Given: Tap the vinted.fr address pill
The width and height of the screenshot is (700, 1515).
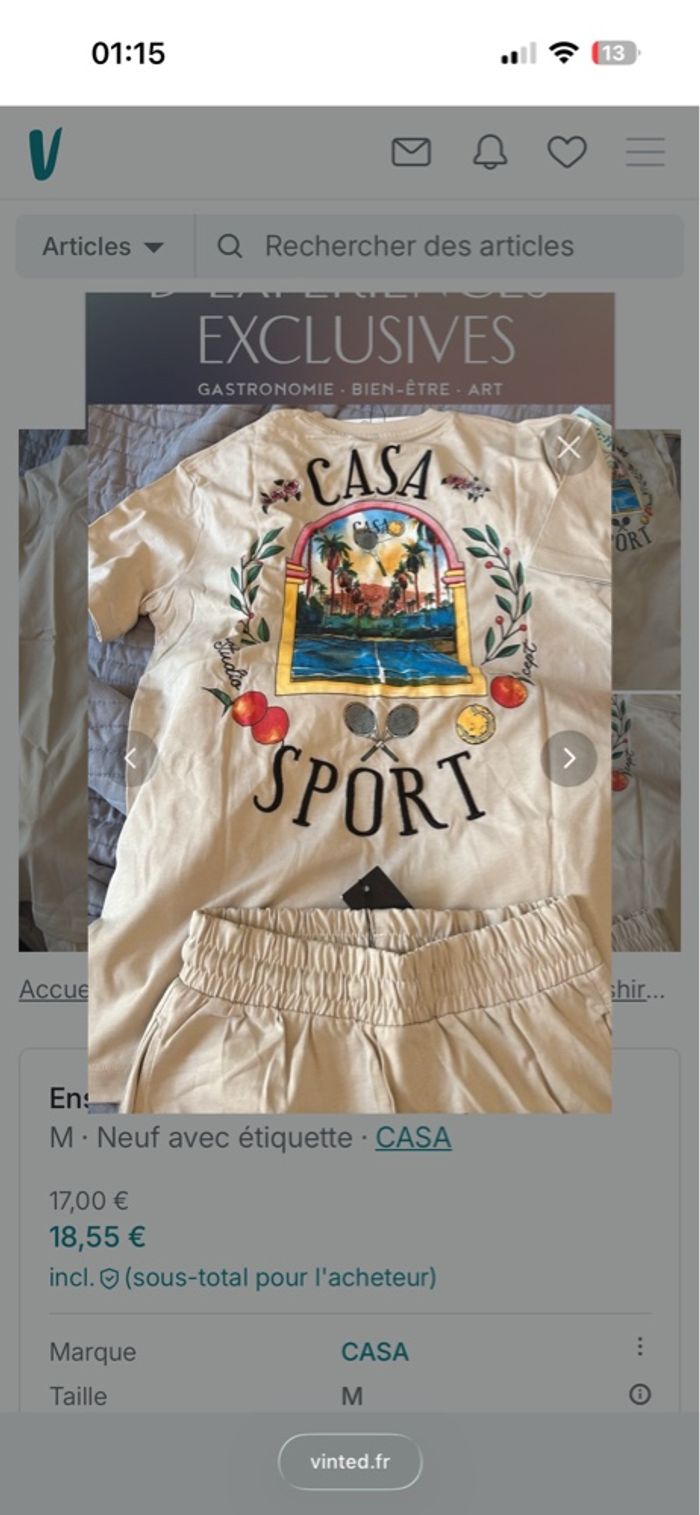Looking at the screenshot, I should pos(350,1462).
